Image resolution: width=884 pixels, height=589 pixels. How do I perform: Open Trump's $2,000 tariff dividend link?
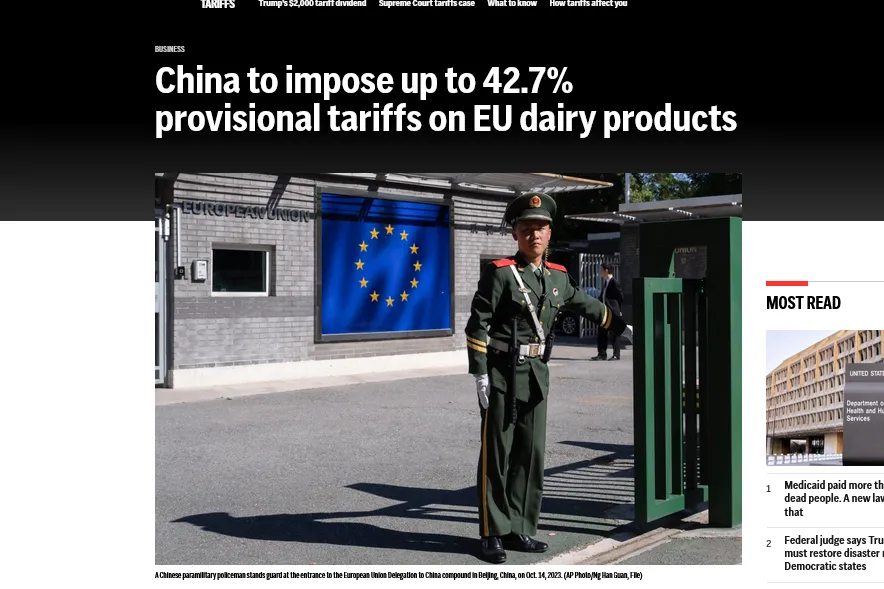[312, 4]
